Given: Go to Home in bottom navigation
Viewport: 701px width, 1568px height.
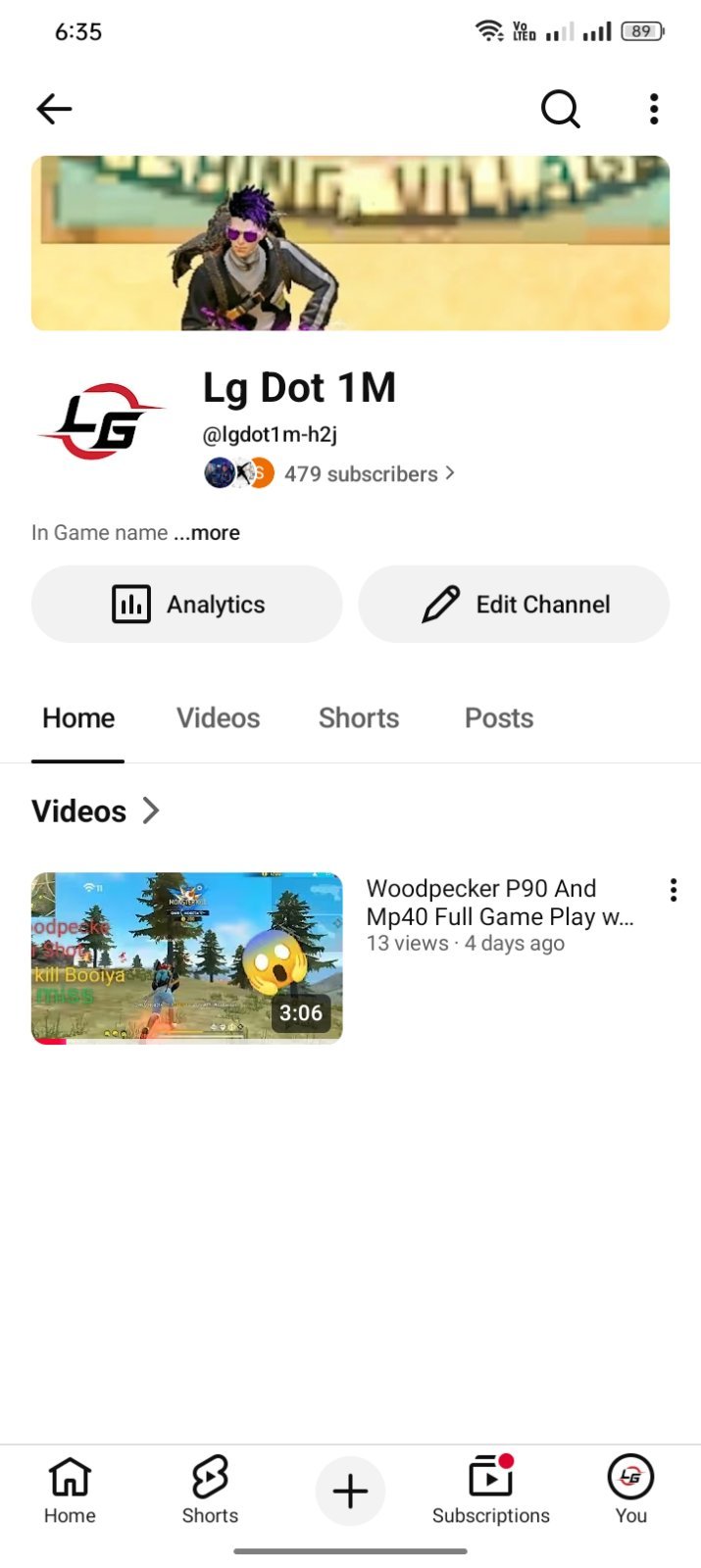Looking at the screenshot, I should [x=70, y=1490].
